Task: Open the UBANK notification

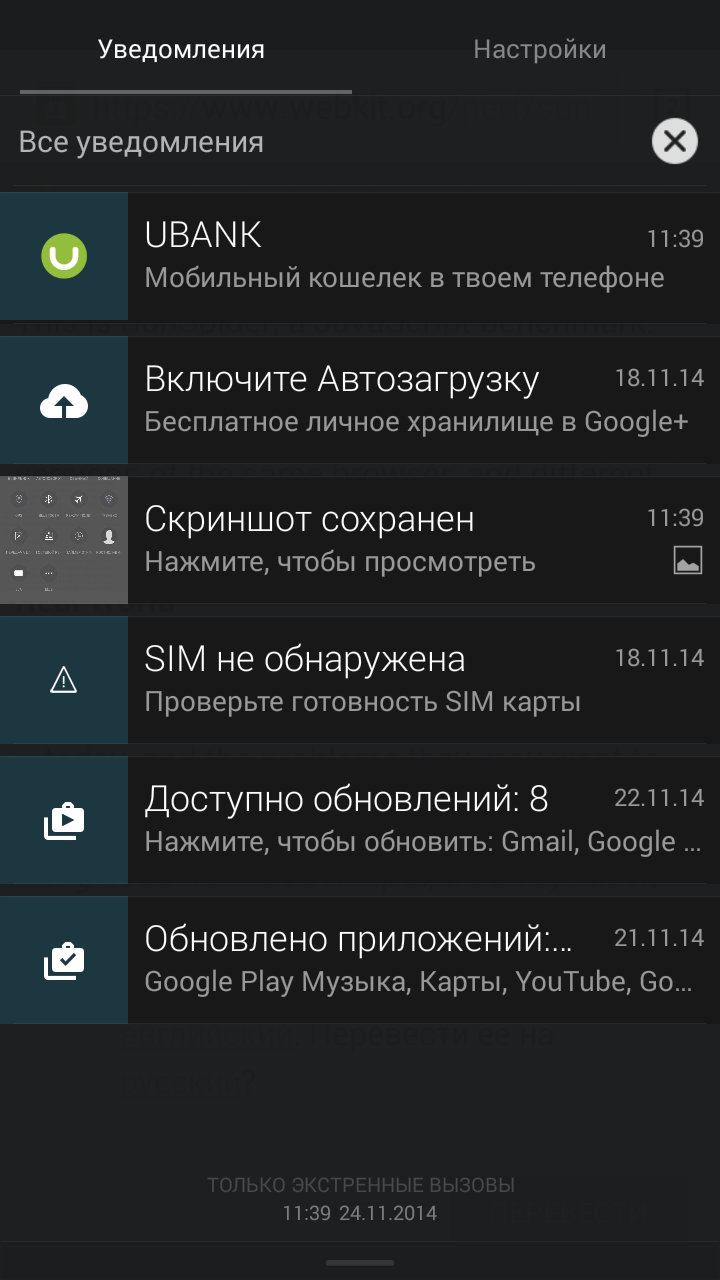Action: (x=360, y=256)
